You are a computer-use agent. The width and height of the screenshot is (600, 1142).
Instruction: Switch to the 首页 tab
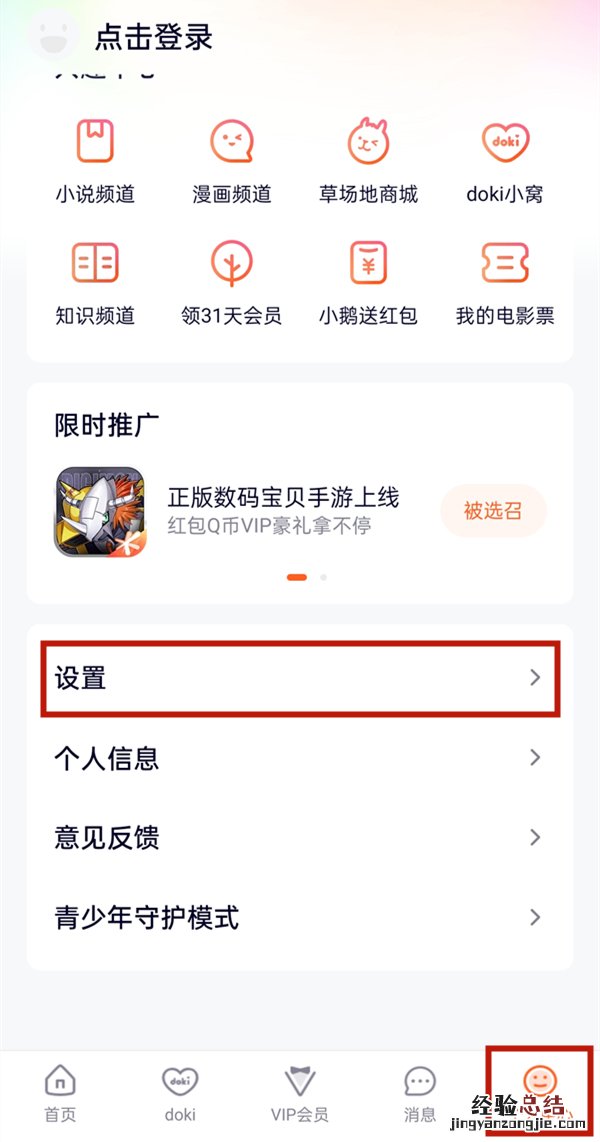(x=60, y=1092)
